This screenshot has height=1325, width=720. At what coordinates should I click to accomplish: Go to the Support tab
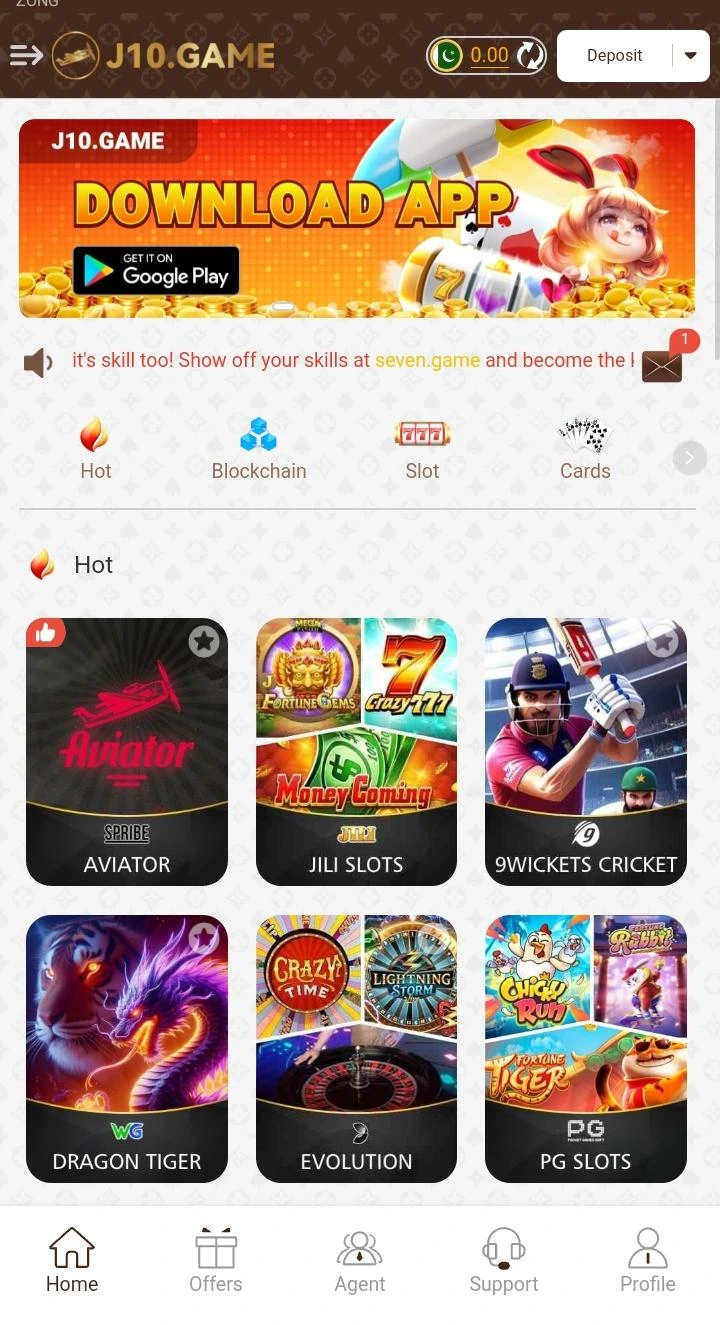point(504,1262)
